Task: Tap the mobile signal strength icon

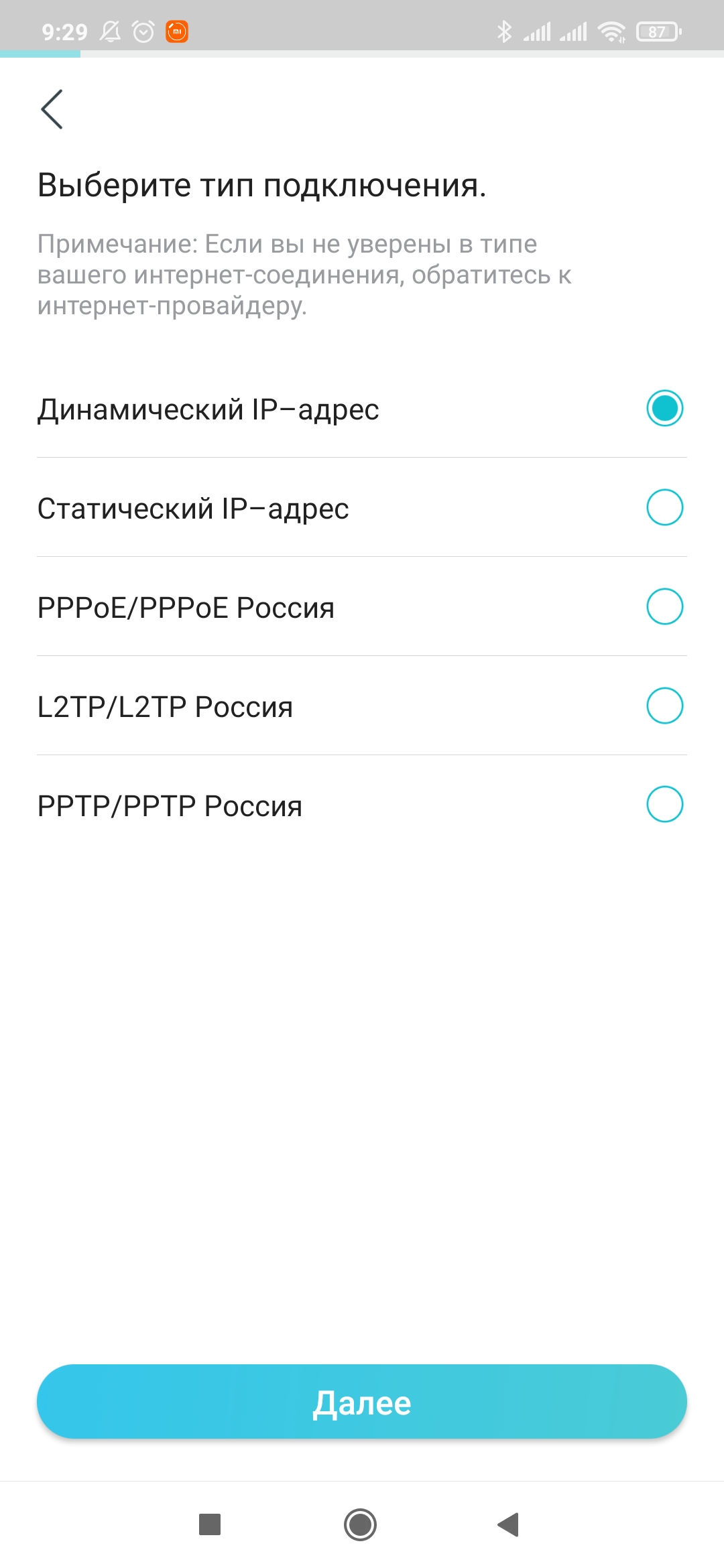Action: coord(540,31)
